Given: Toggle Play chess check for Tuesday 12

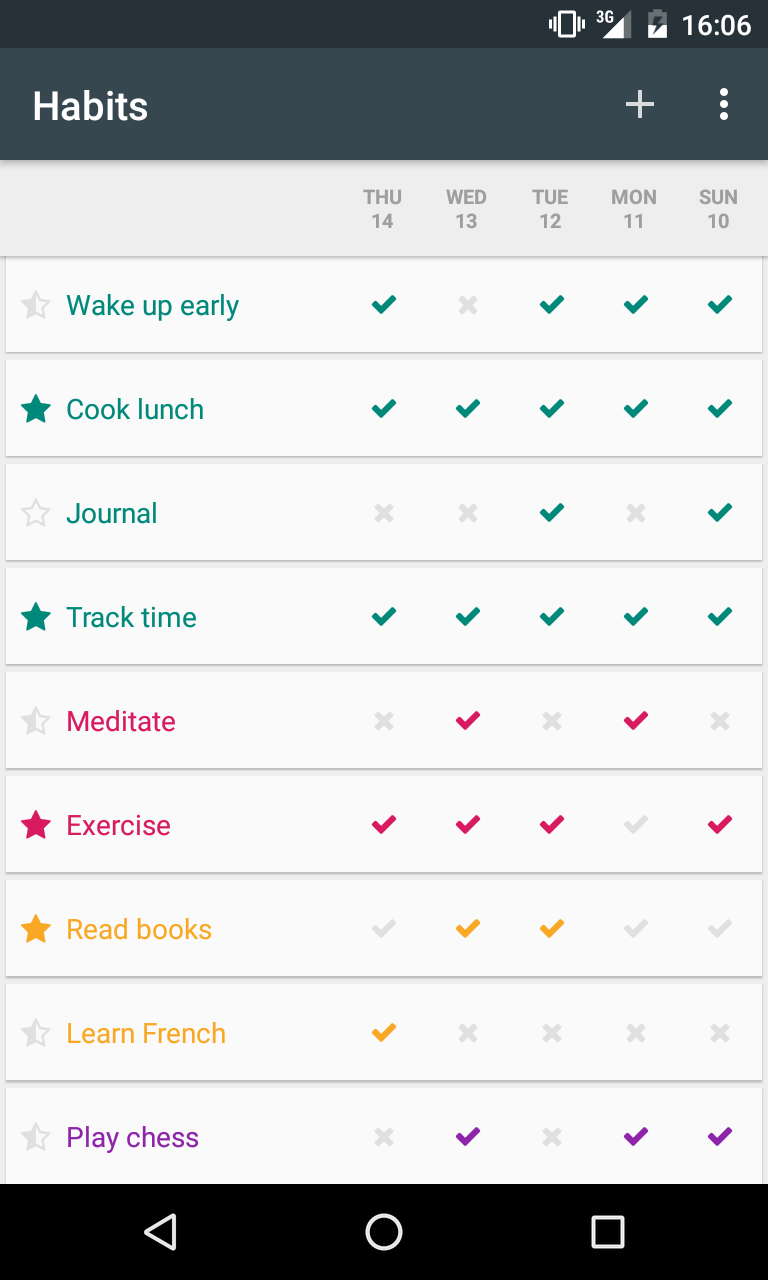Looking at the screenshot, I should [552, 1137].
